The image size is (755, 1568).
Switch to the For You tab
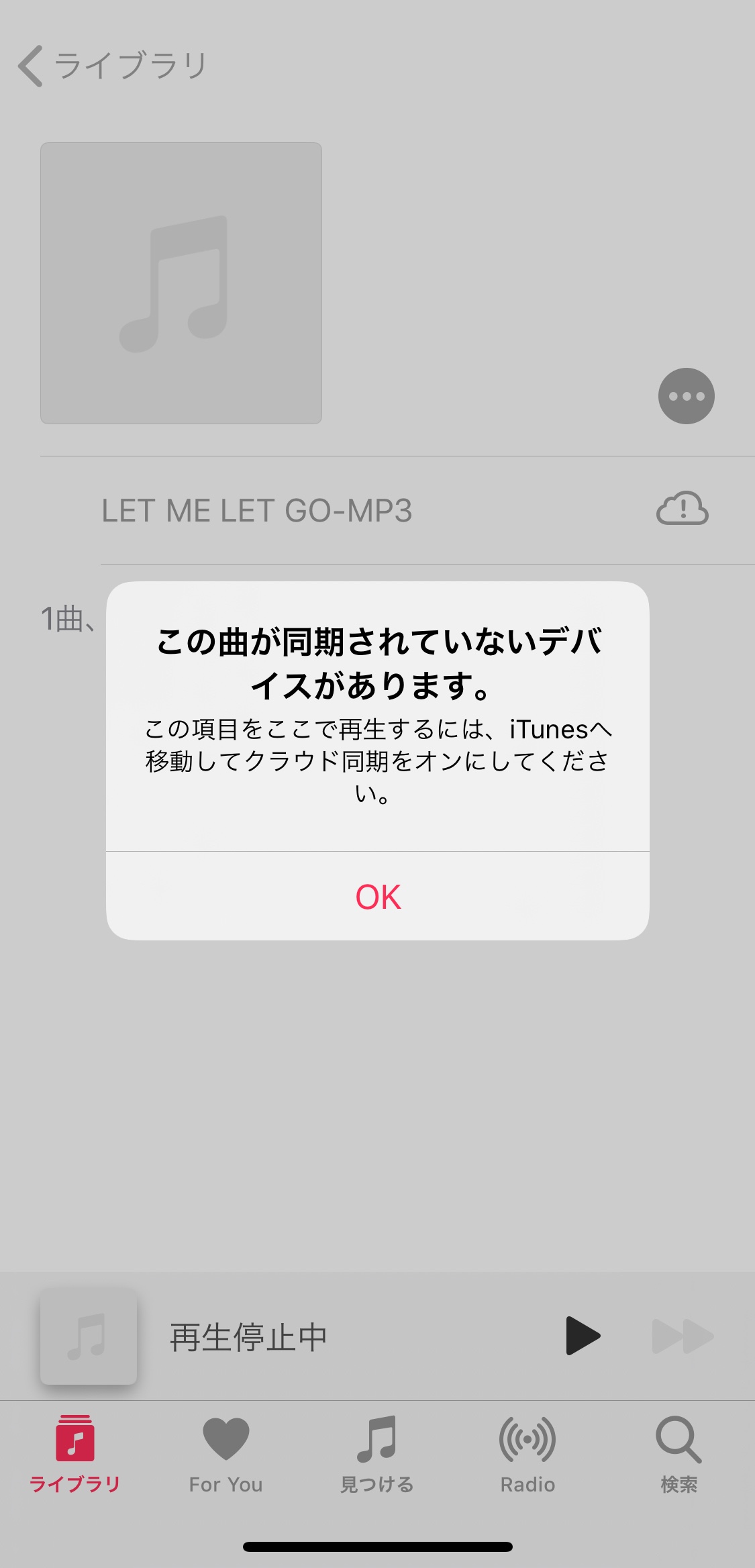[x=226, y=1453]
